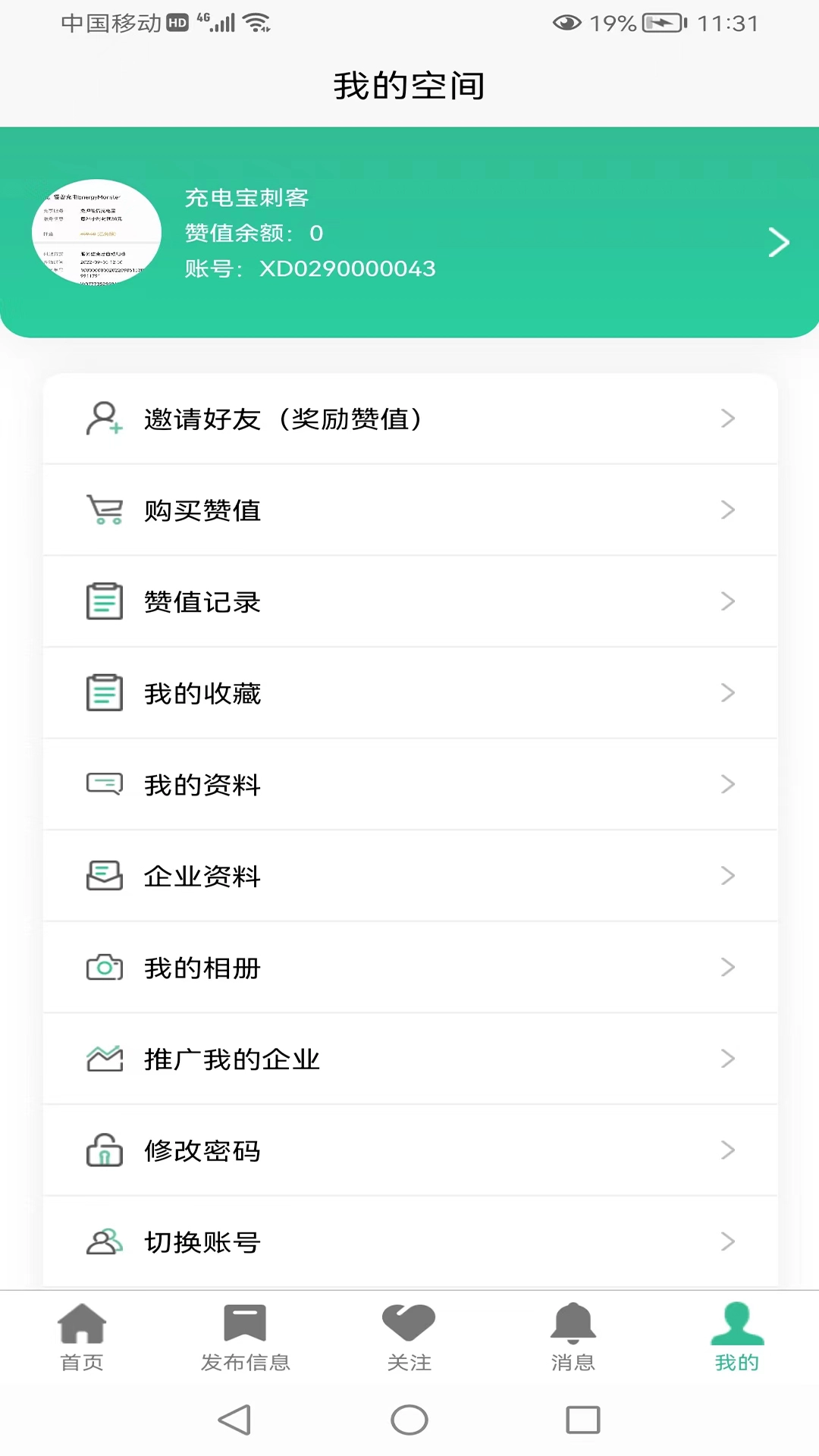The image size is (819, 1456).
Task: Open the envelope icon beside 企业资料
Action: click(x=104, y=876)
